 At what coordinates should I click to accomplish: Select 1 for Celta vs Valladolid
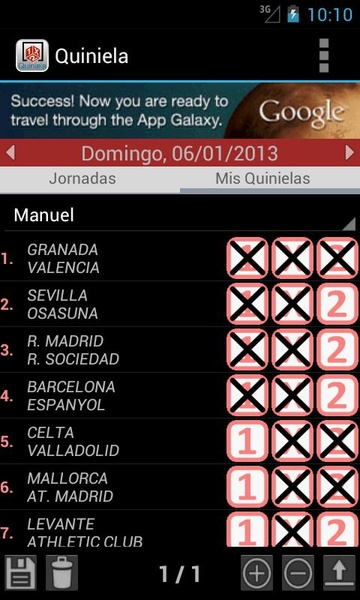[247, 441]
